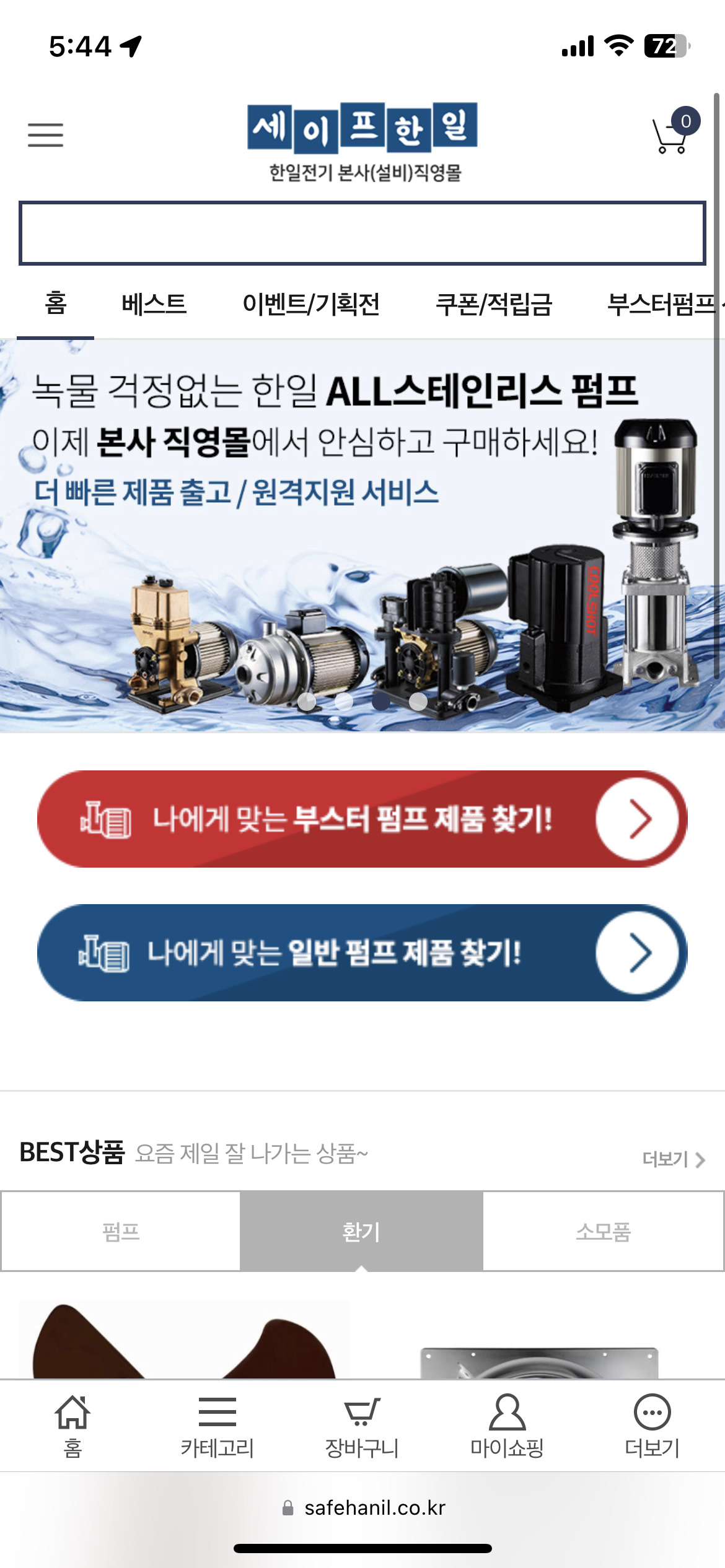This screenshot has height=1568, width=725.
Task: Open the shopping cart icon at top
Action: 672,133
